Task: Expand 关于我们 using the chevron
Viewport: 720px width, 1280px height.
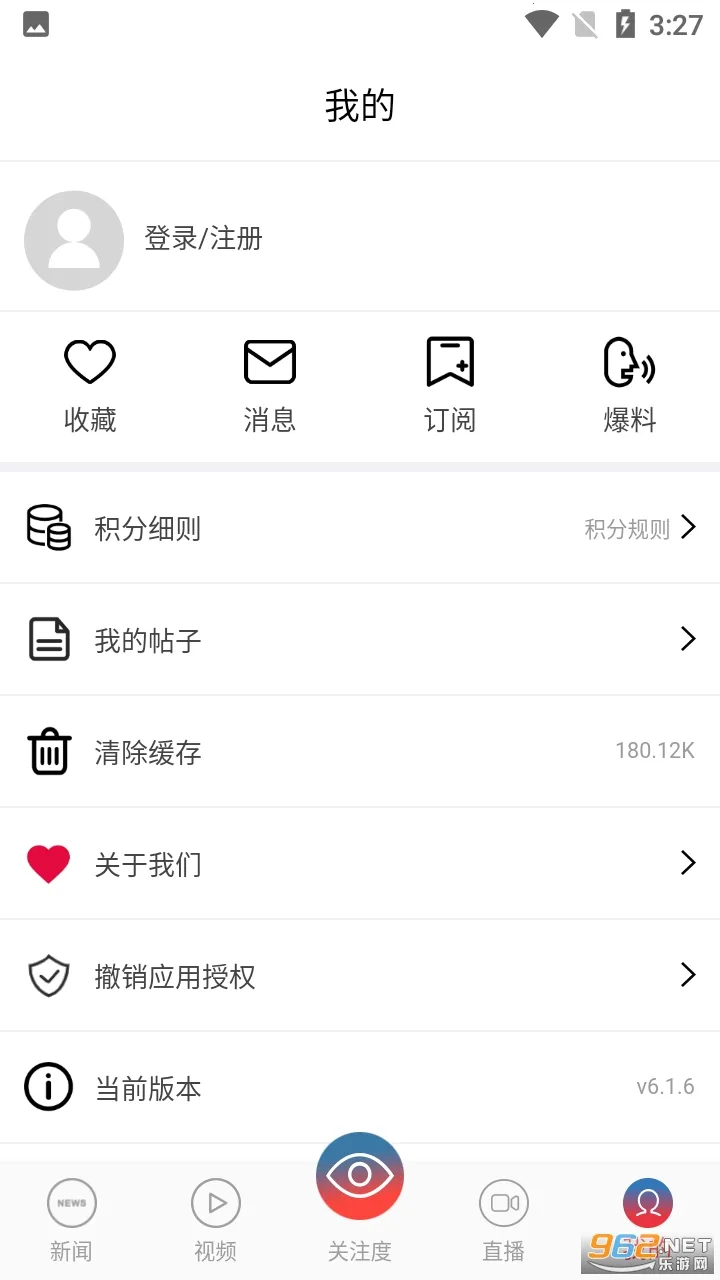Action: point(687,863)
